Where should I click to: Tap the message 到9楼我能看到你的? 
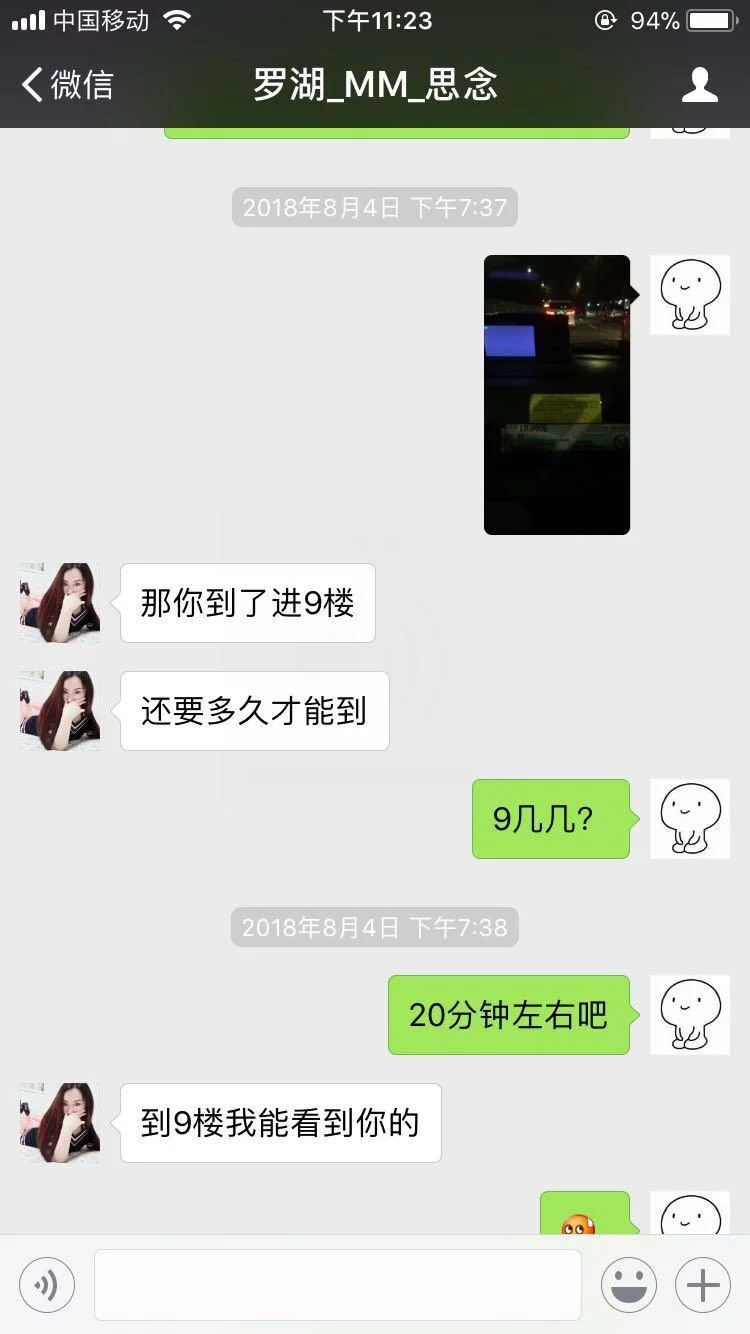tap(280, 1123)
